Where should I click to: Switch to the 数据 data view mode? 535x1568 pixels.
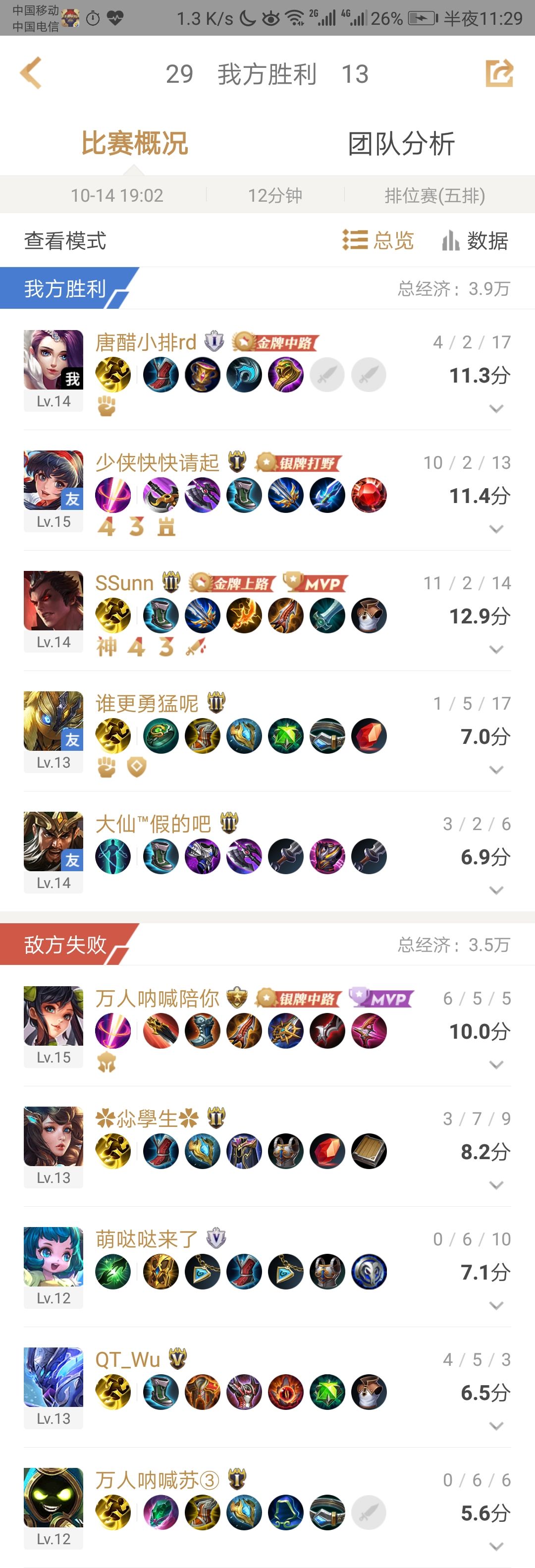(476, 240)
